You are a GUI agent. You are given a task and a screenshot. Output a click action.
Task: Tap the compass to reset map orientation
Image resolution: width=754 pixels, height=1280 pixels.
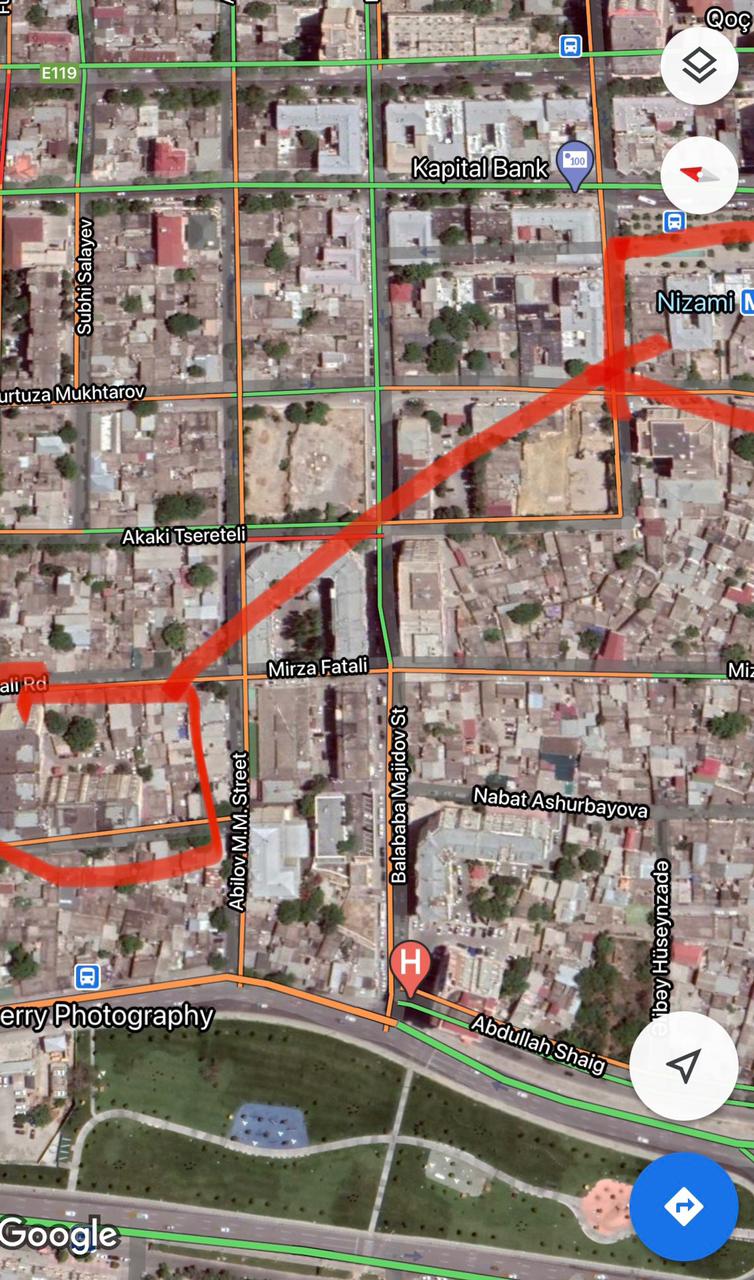[x=700, y=173]
